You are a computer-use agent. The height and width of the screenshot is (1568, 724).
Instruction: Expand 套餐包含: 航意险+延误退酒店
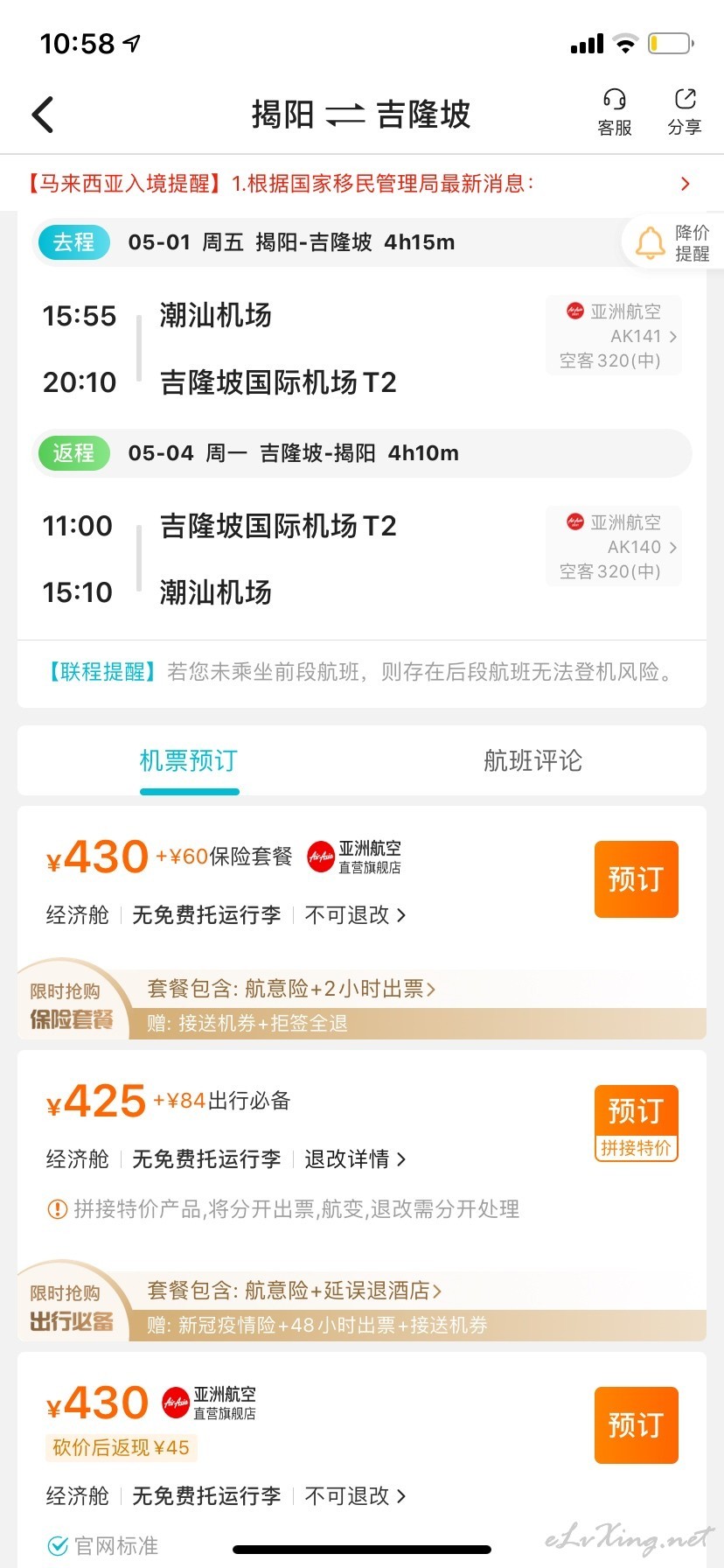tap(295, 1291)
